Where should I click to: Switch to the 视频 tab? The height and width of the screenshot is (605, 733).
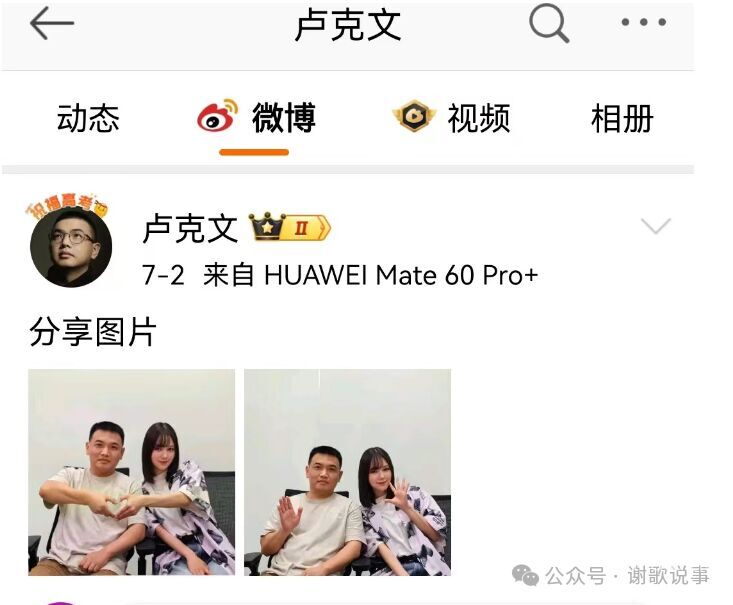(x=453, y=119)
